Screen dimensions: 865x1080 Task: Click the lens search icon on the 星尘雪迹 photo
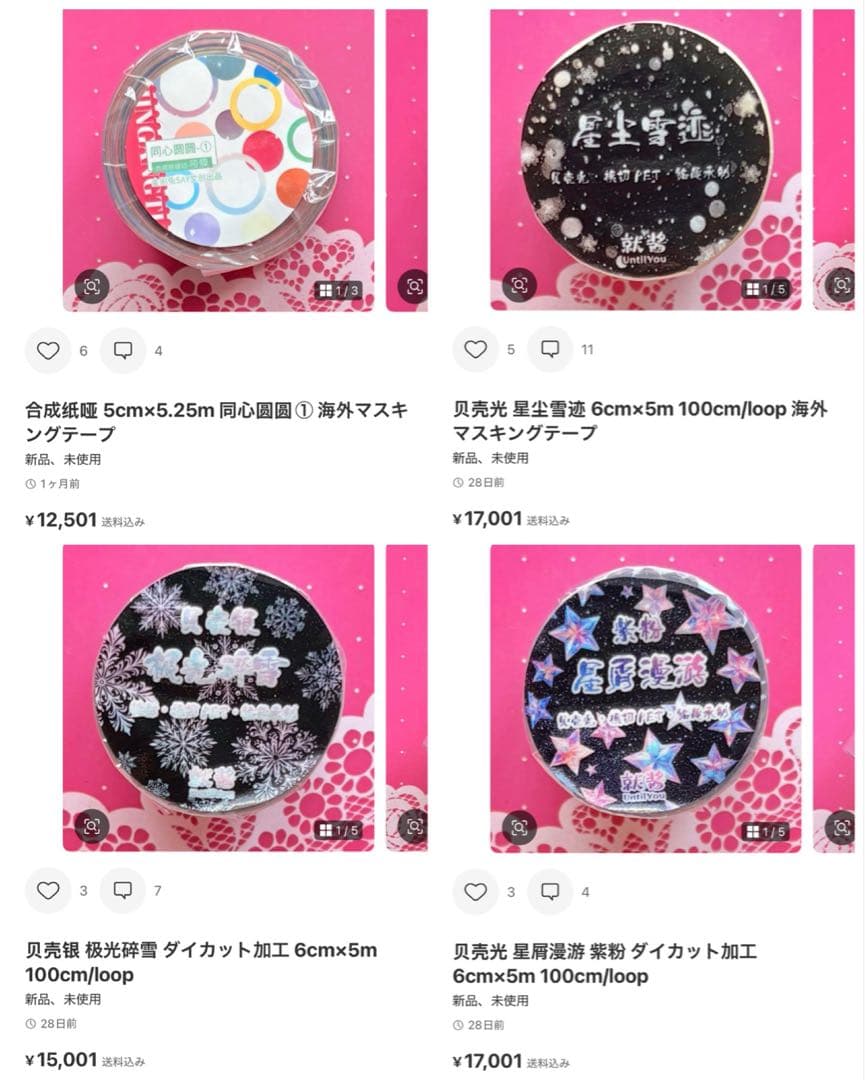[518, 286]
